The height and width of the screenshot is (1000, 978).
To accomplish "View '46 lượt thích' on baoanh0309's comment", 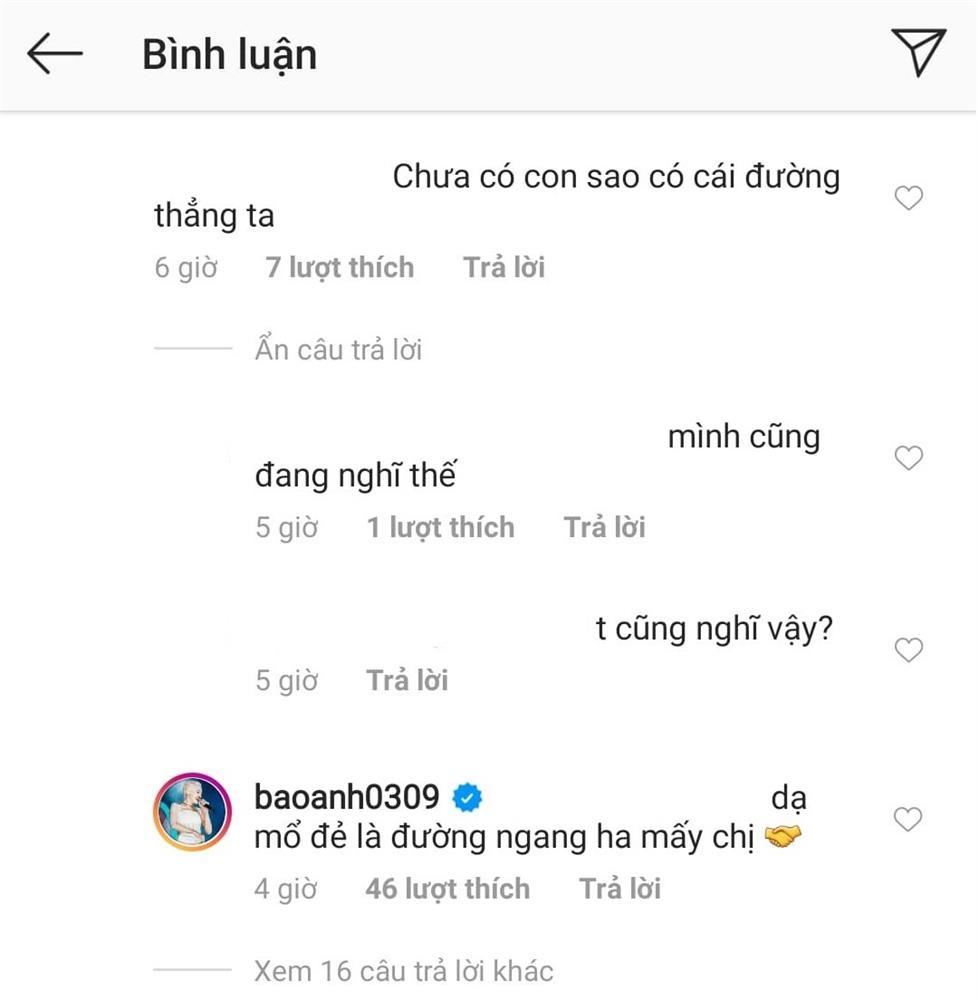I will coord(448,888).
